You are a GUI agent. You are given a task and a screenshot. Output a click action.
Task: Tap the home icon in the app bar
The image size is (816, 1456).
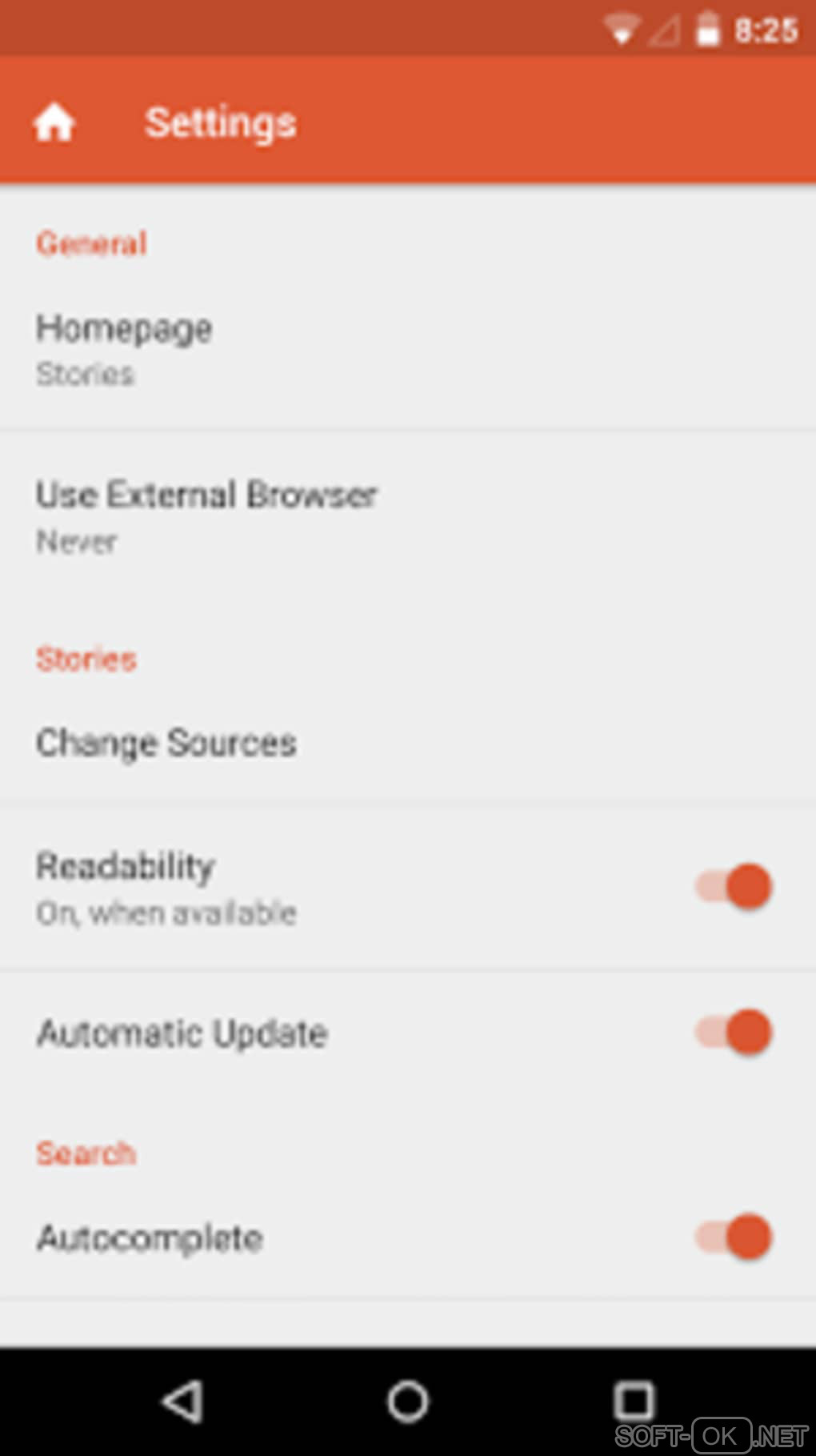pyautogui.click(x=54, y=123)
